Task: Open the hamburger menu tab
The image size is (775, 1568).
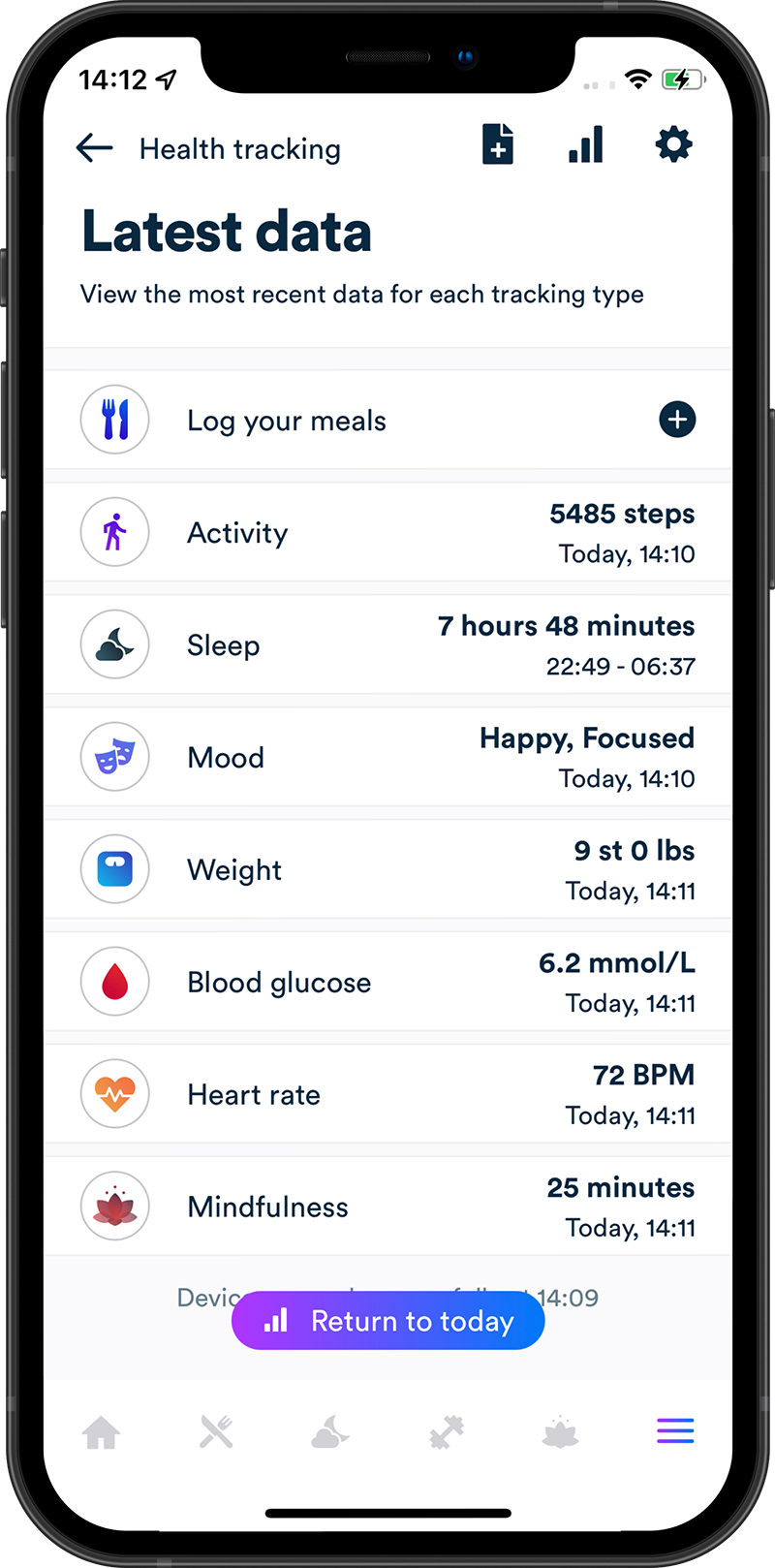Action: click(x=675, y=1431)
